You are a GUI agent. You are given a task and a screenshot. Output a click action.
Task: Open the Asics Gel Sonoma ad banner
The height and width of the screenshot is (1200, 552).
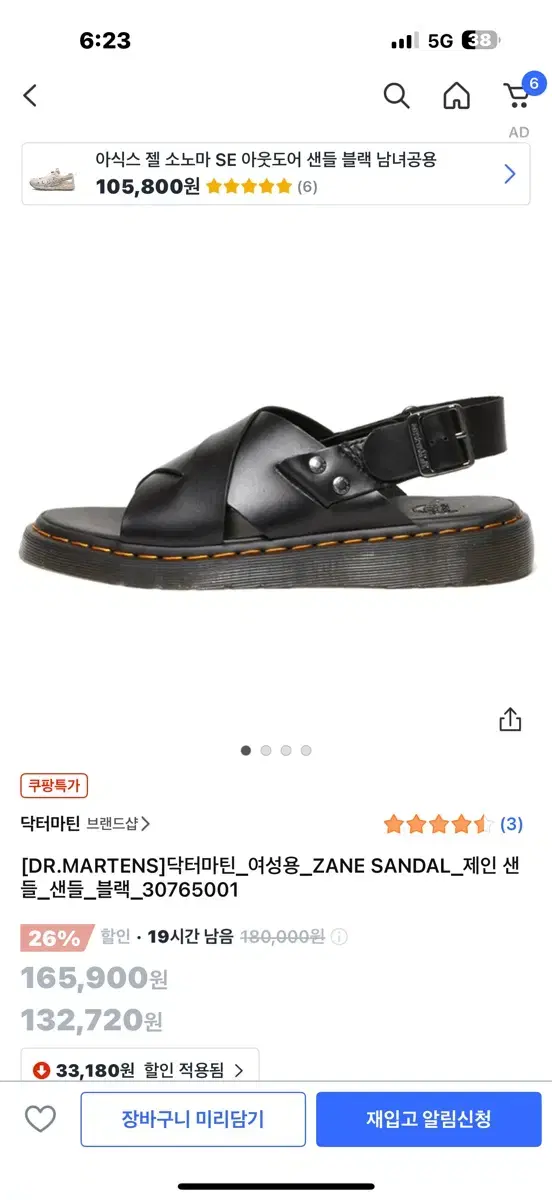[276, 174]
